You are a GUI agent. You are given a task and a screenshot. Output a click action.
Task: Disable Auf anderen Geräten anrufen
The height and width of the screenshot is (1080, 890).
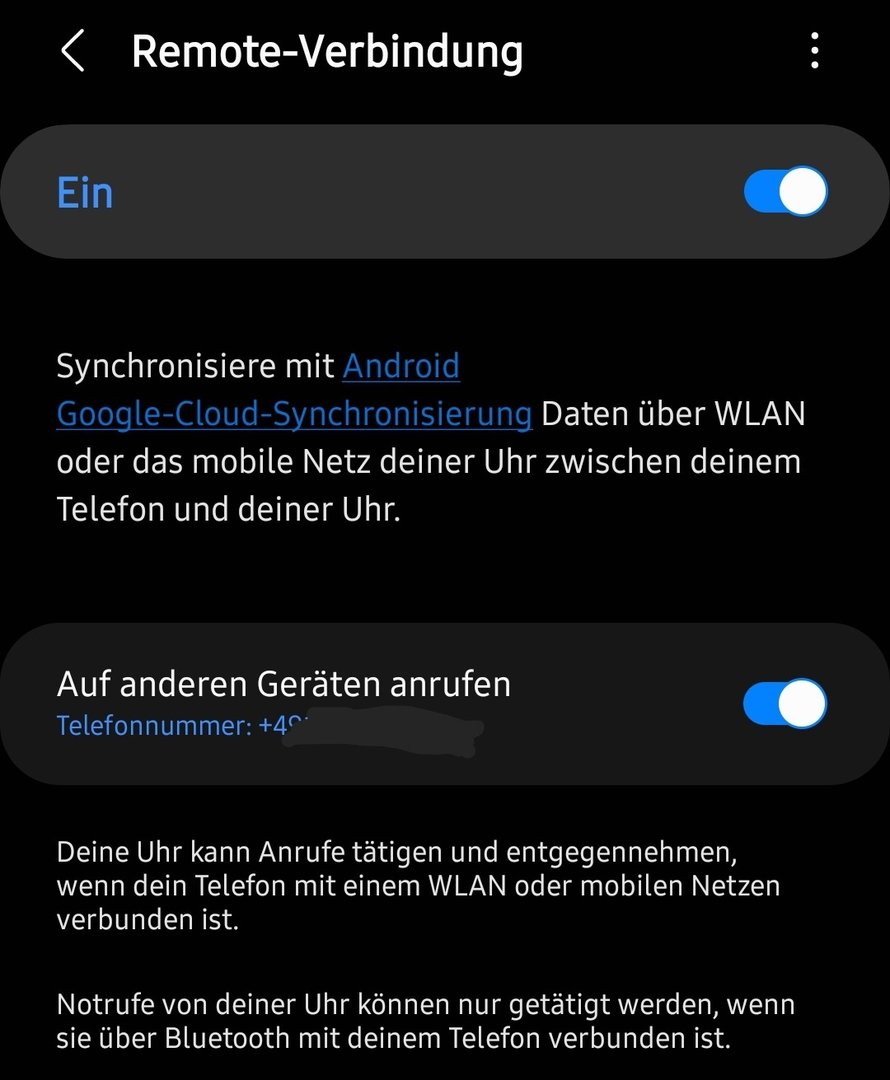click(785, 703)
